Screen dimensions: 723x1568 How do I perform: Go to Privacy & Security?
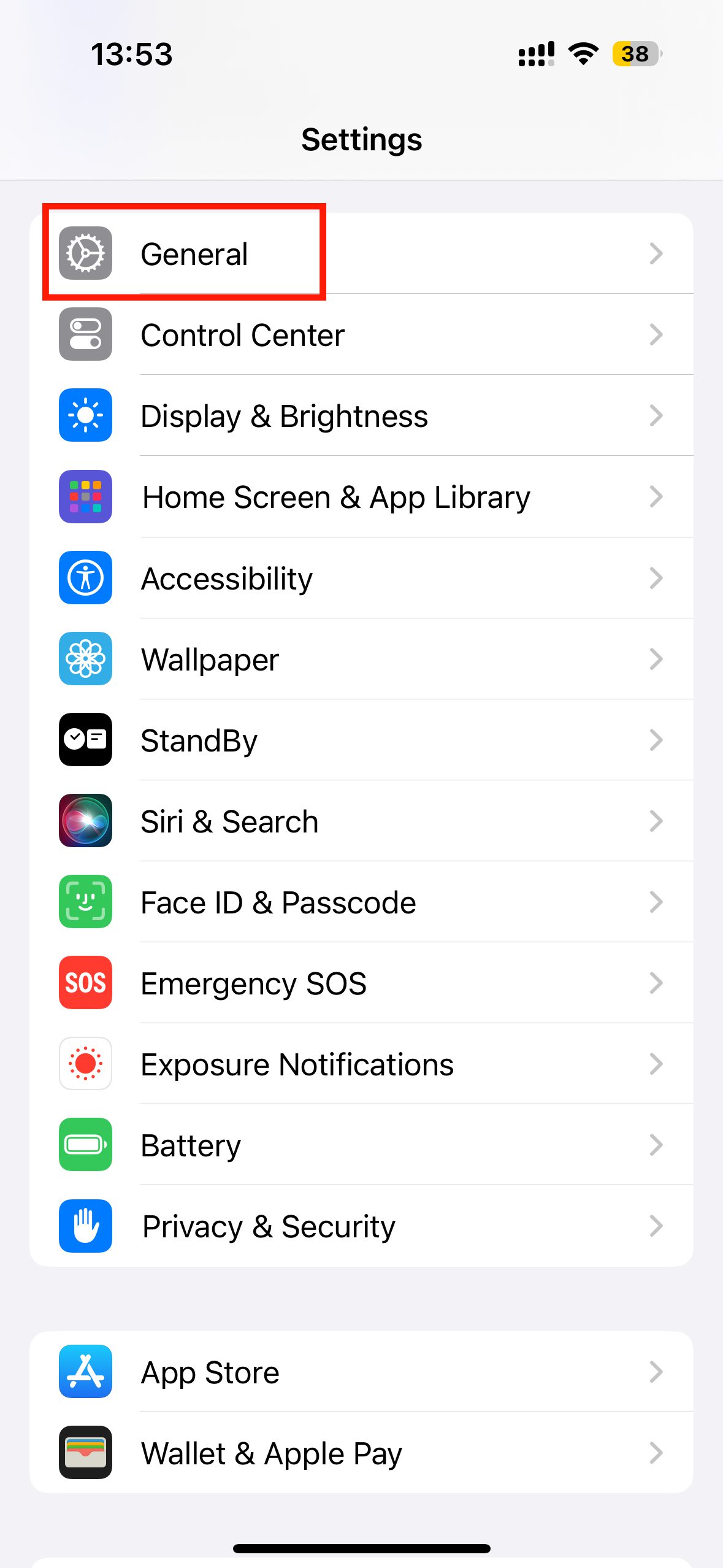click(361, 1226)
